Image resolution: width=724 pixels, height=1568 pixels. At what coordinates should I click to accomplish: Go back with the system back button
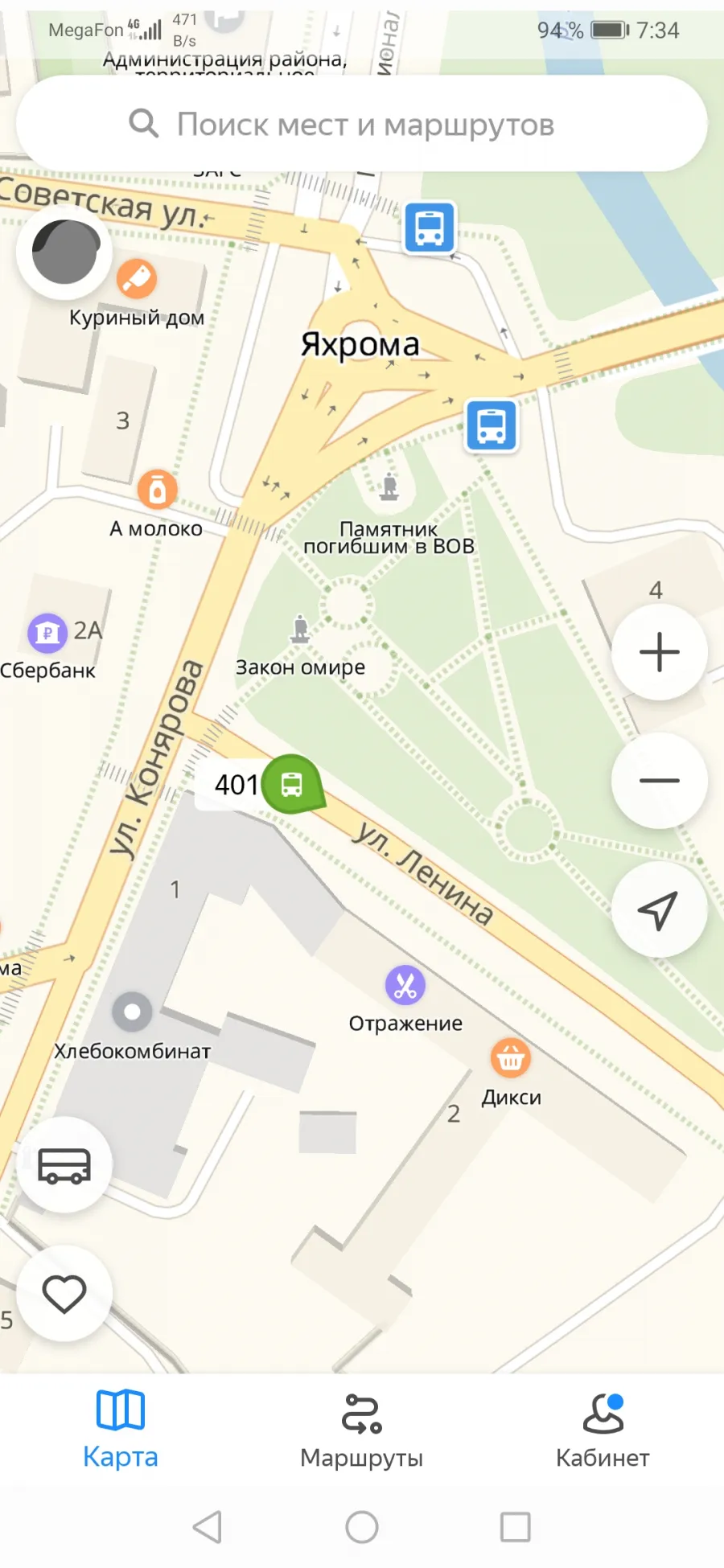click(208, 1526)
